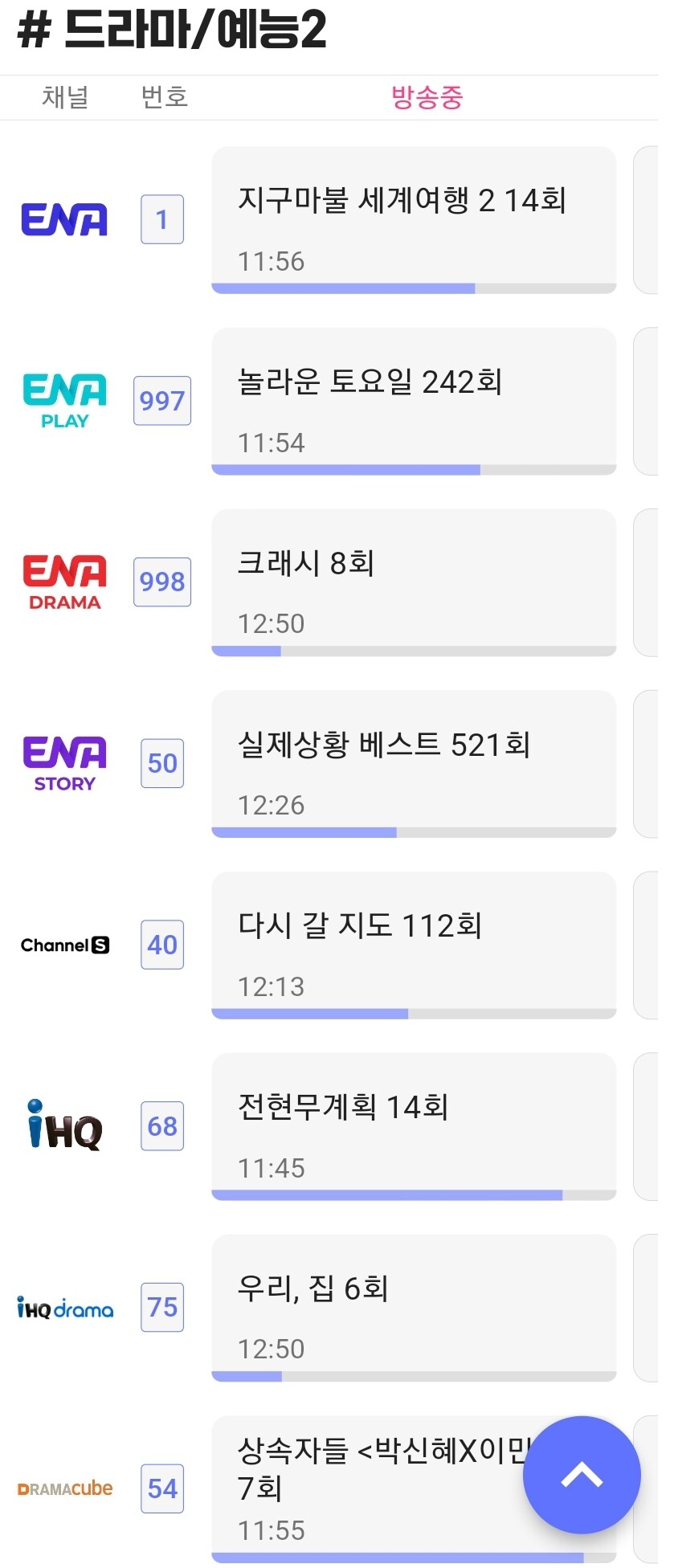The height and width of the screenshot is (1568, 674).
Task: Tap channel number badge 40
Action: click(161, 945)
